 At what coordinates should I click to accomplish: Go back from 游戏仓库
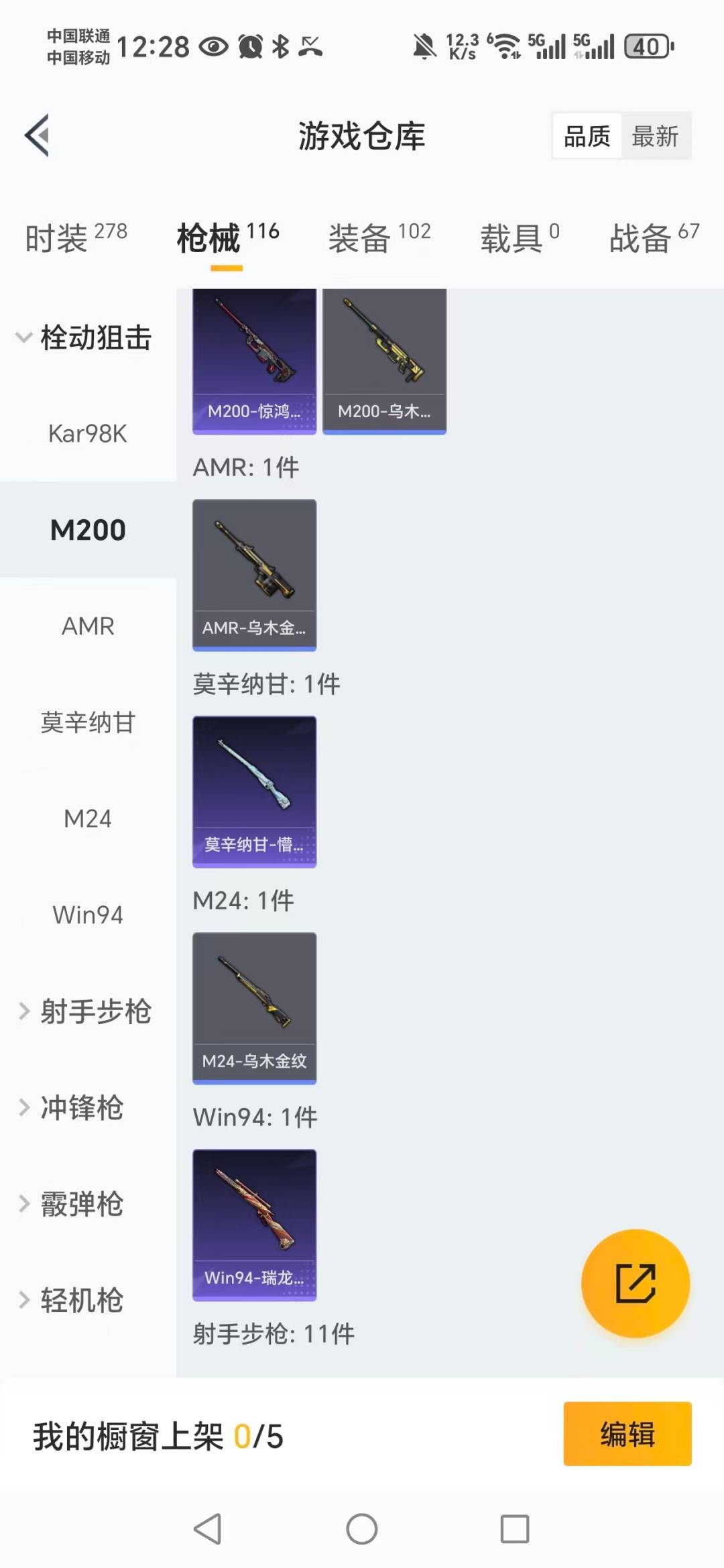(38, 135)
